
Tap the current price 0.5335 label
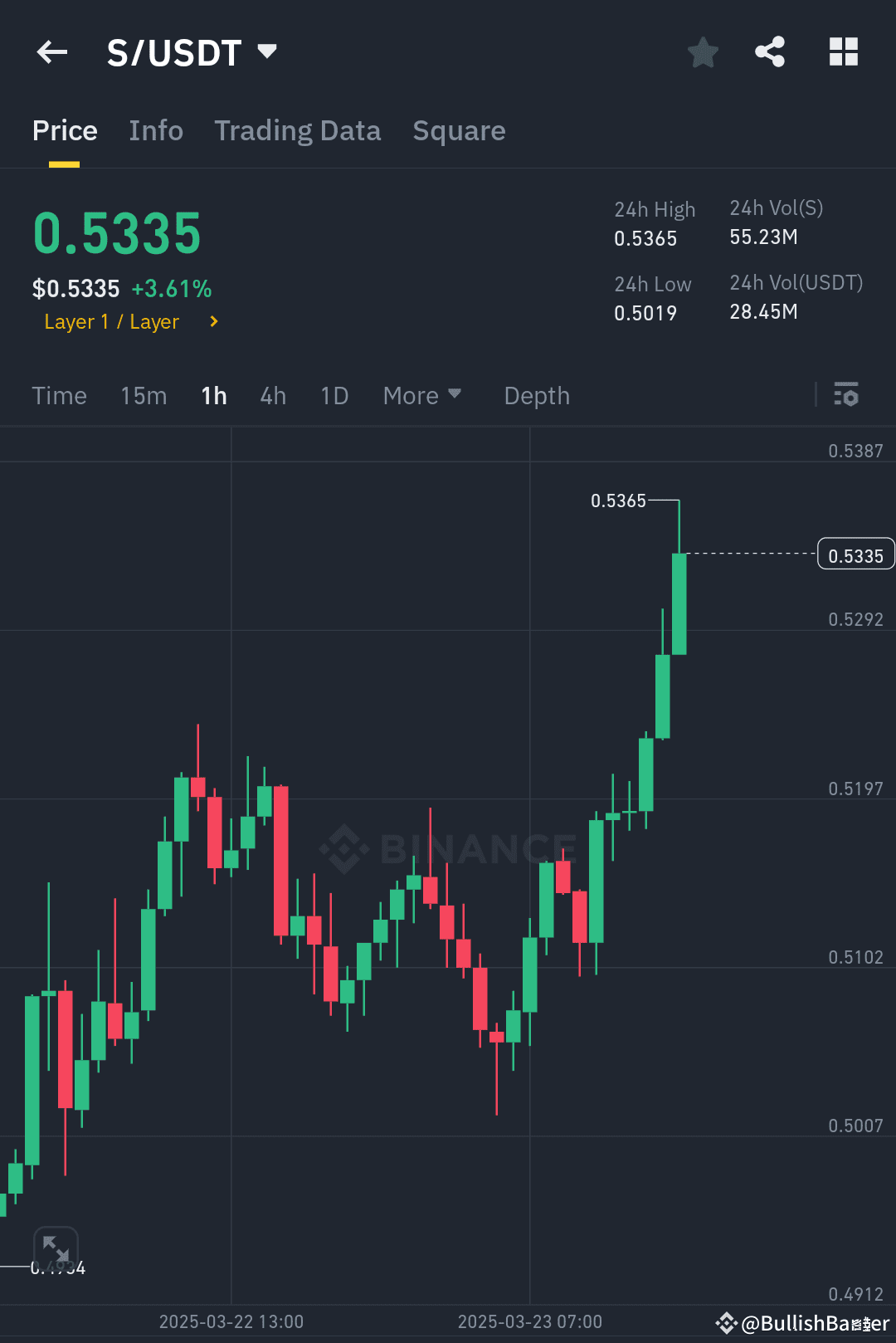click(855, 554)
